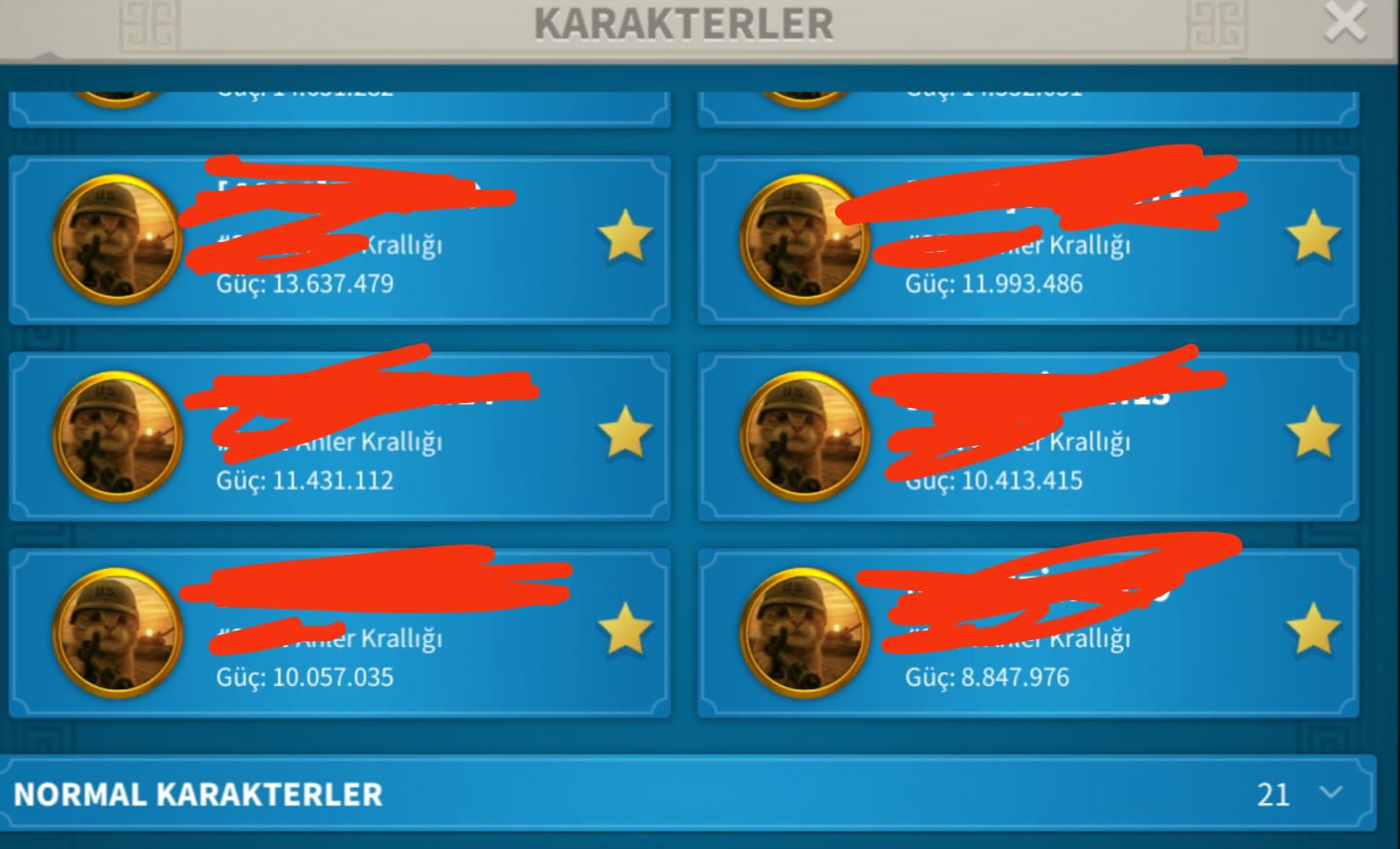Toggle the star on the 11.431.112 character
1400x849 pixels.
pyautogui.click(x=624, y=433)
